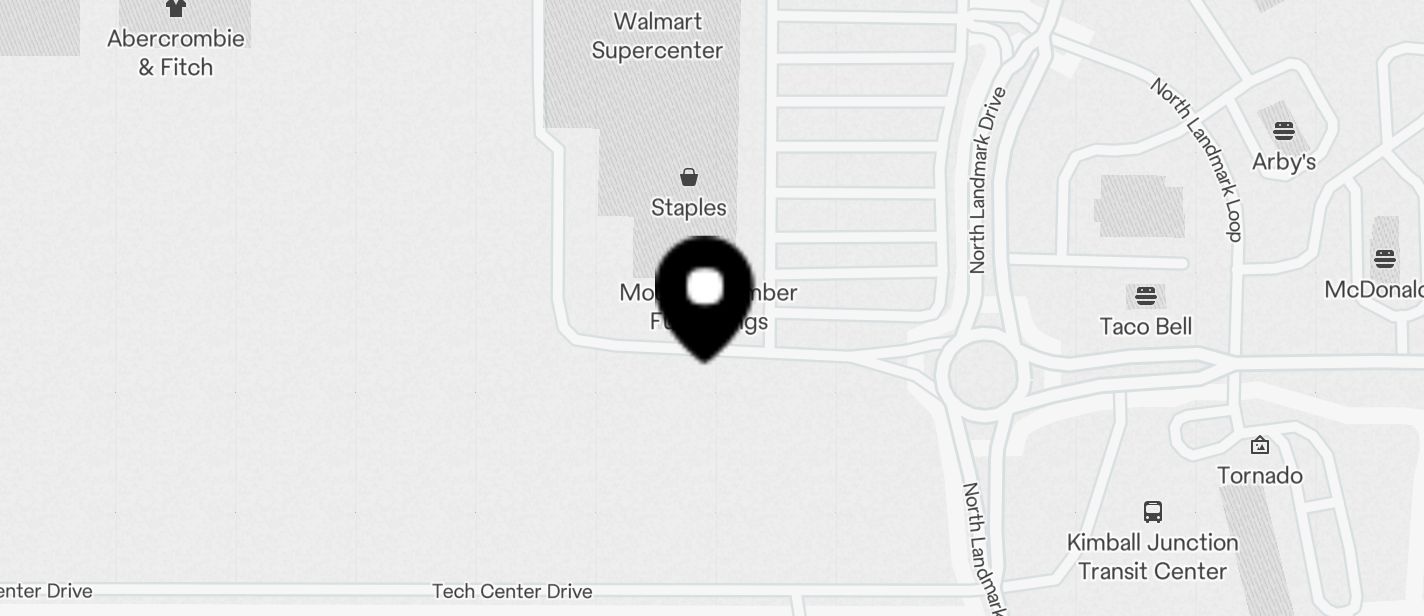Select the McDonald's restaurant marker

pyautogui.click(x=1384, y=259)
